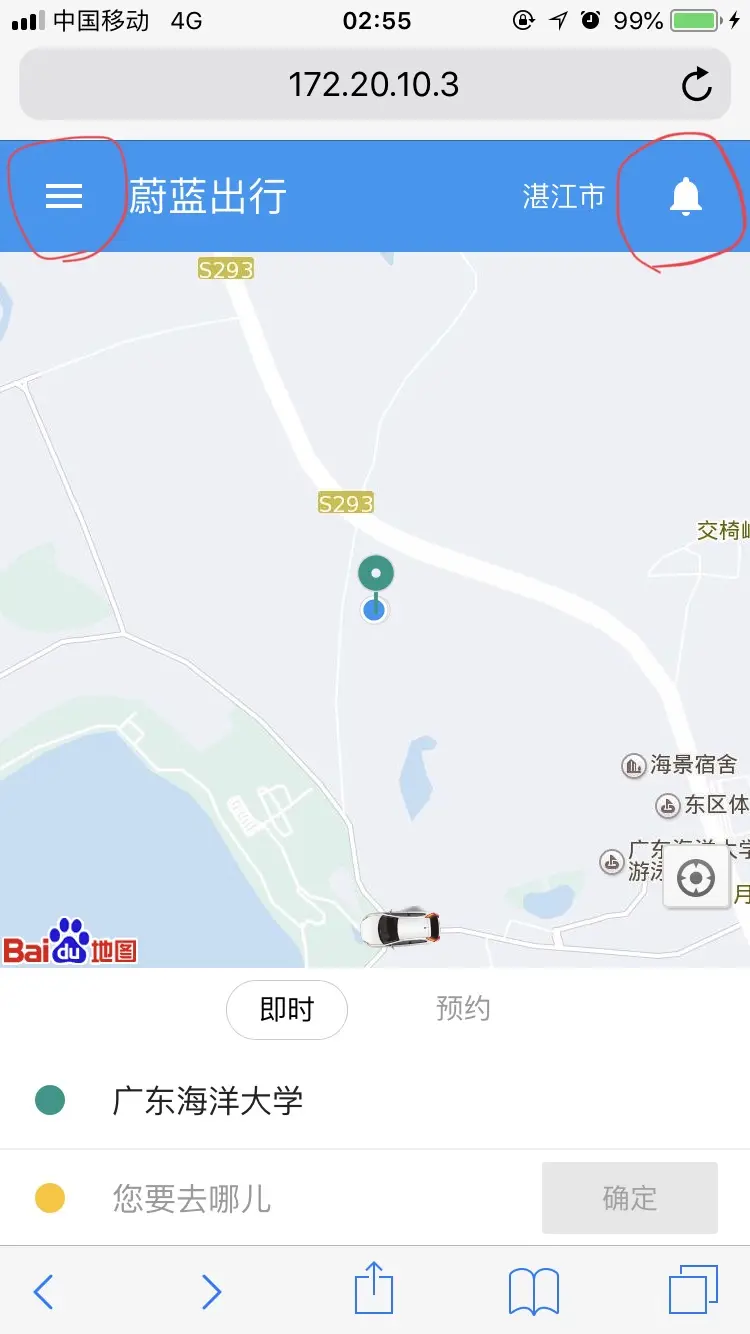This screenshot has width=750, height=1334.
Task: Select the 即时 ride tab
Action: tap(287, 1010)
